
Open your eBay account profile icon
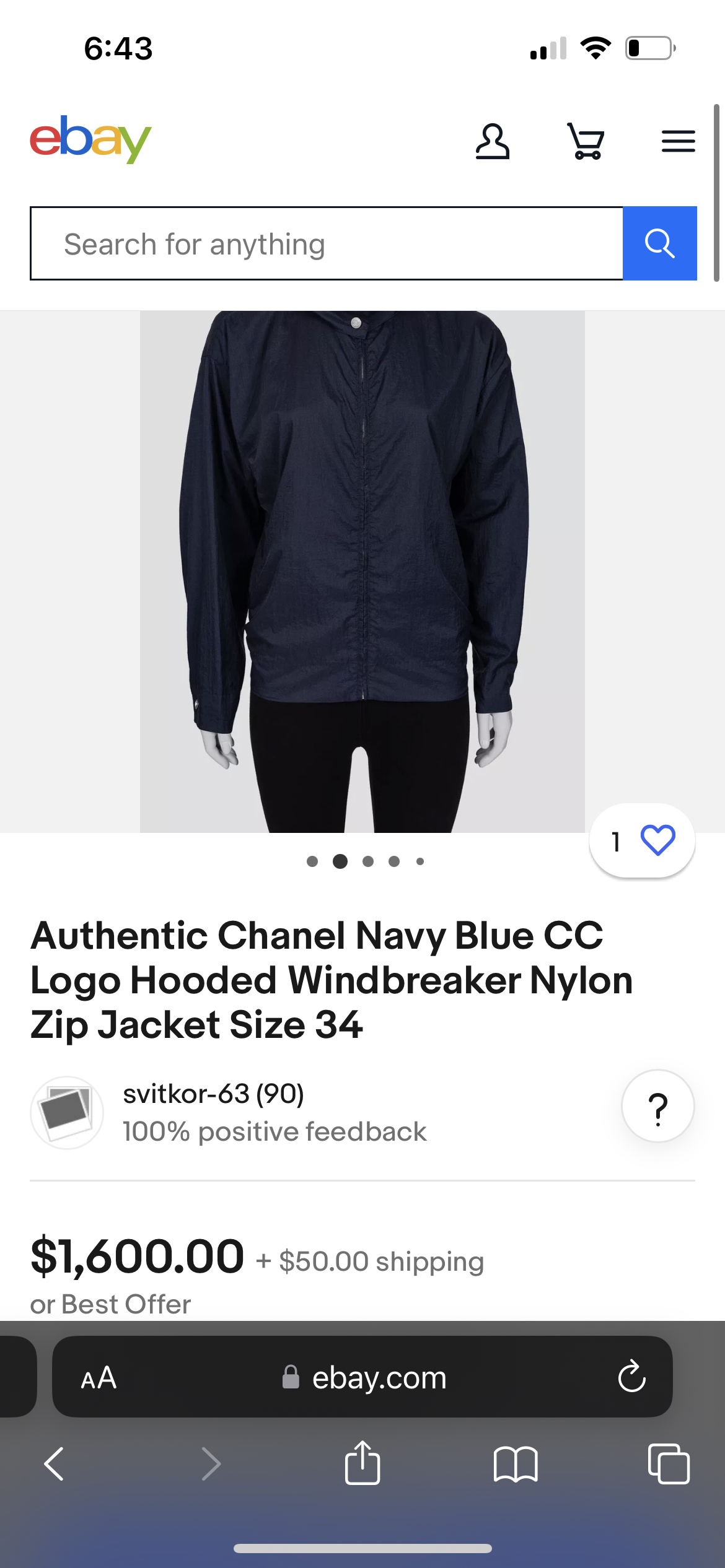pos(493,142)
